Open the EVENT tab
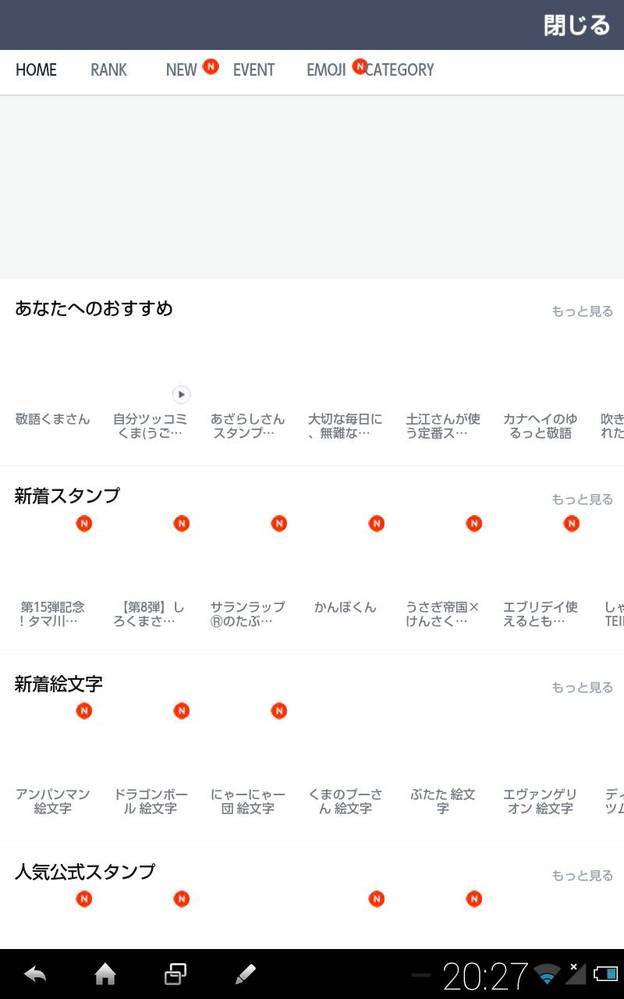 point(254,69)
